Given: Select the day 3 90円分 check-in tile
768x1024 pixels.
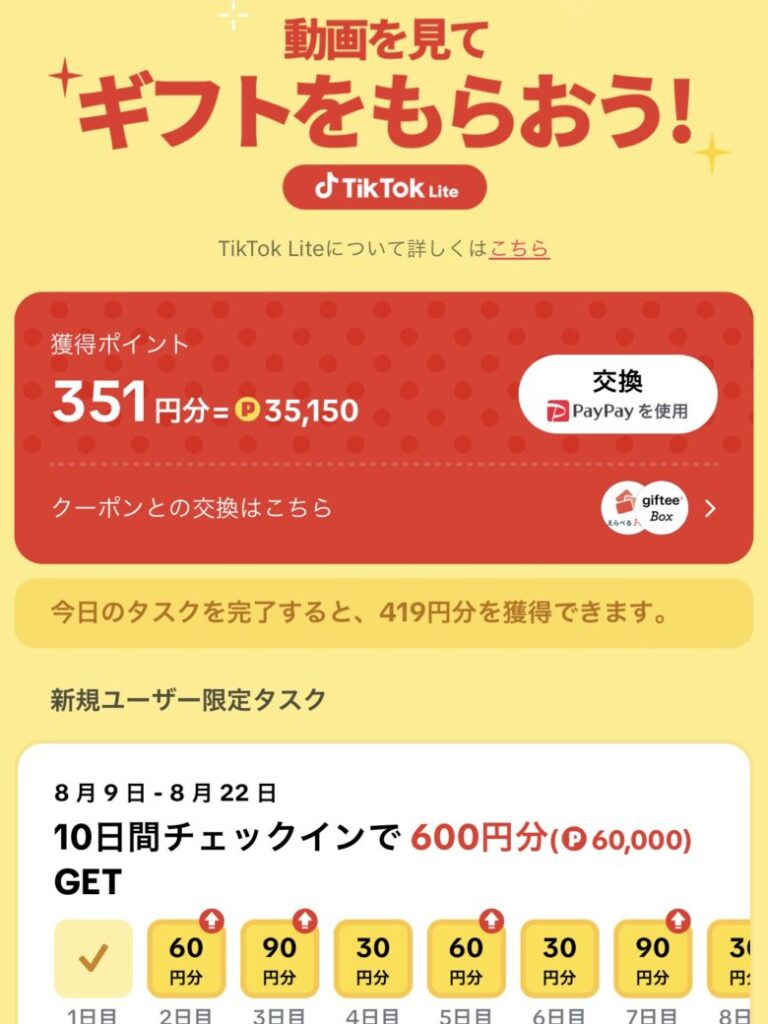Looking at the screenshot, I should (x=279, y=959).
